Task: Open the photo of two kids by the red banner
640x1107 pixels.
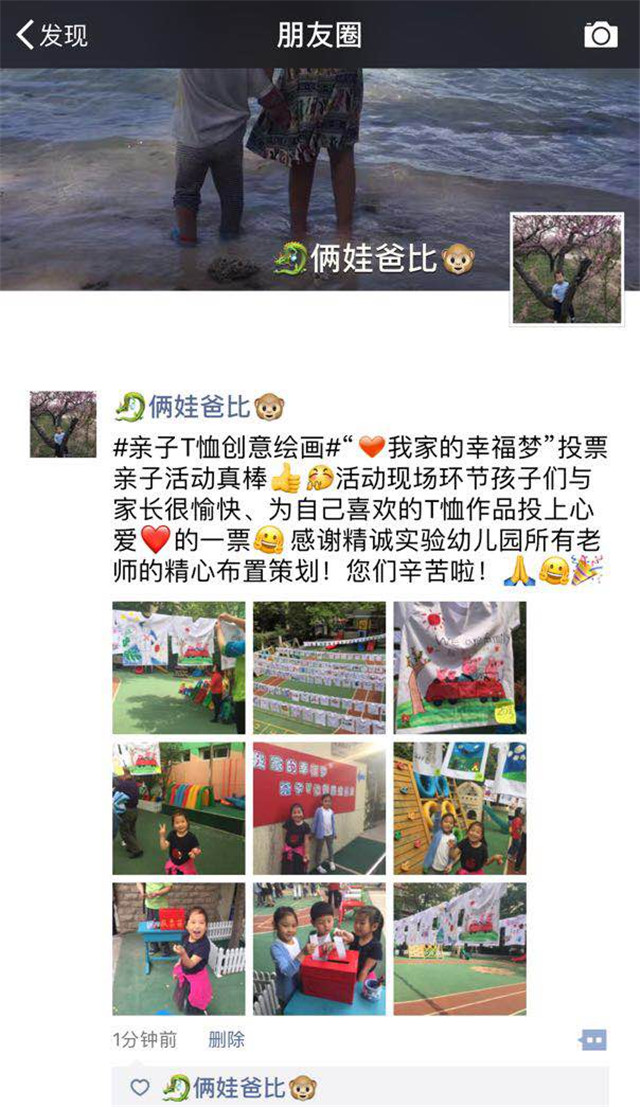Action: tap(319, 808)
